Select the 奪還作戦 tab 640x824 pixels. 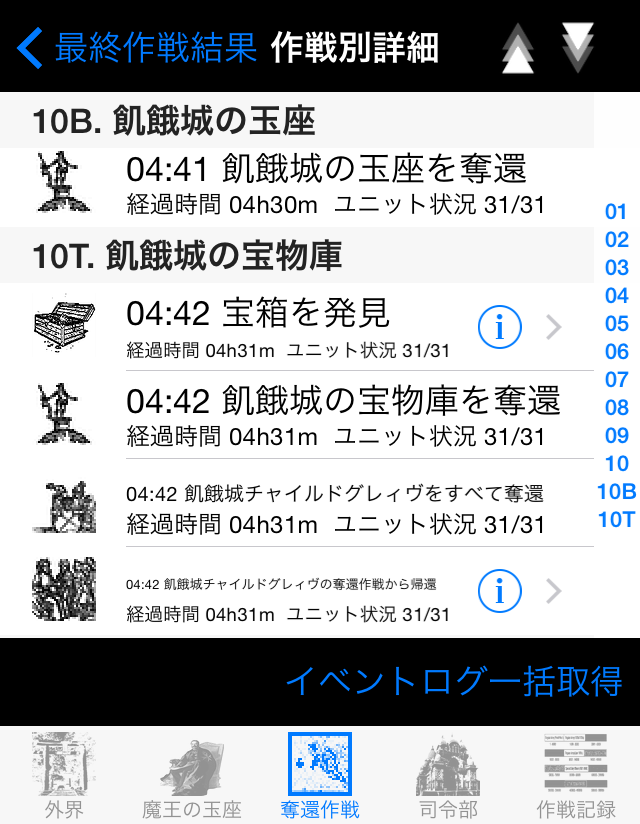tap(320, 777)
